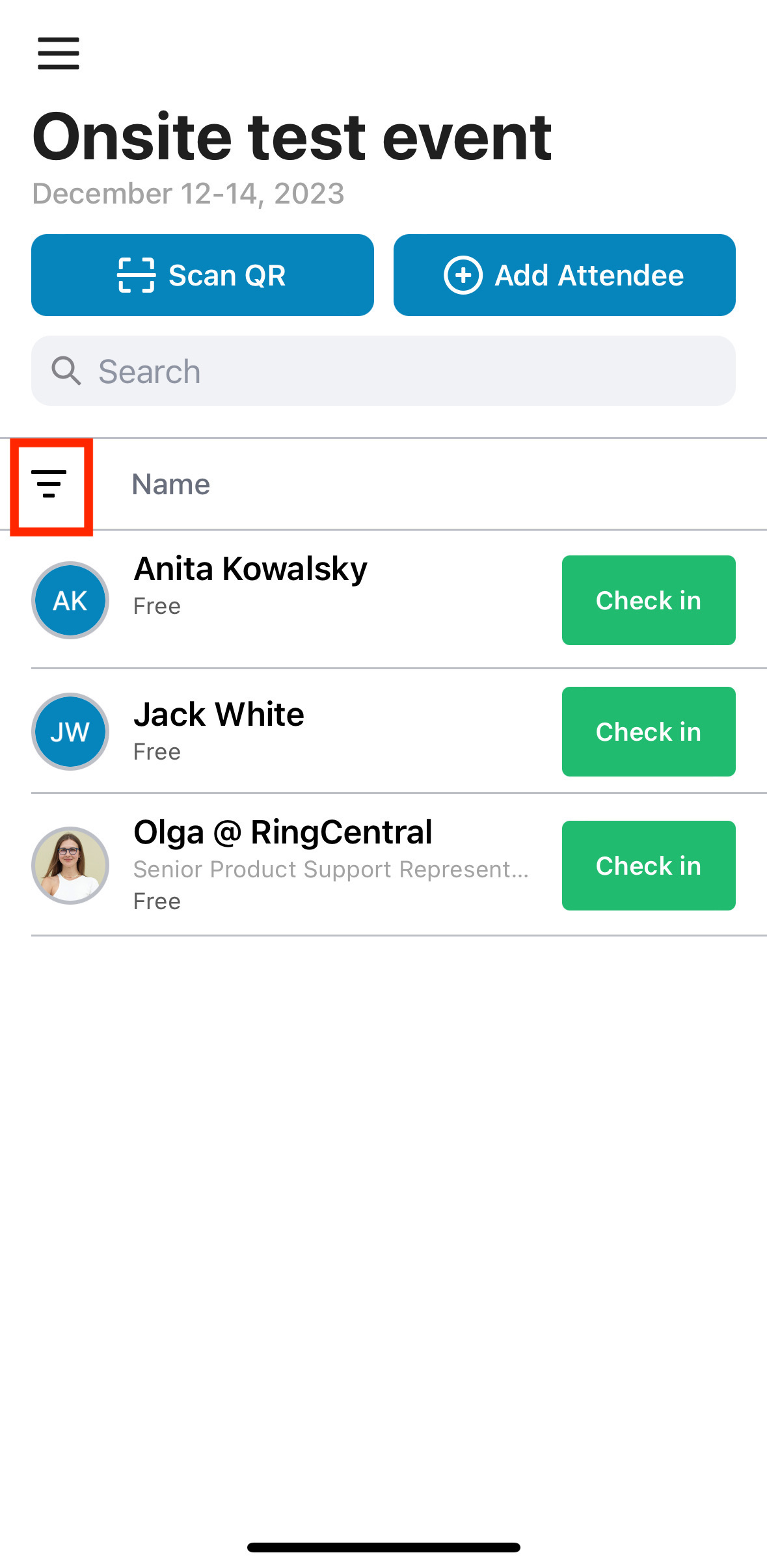Open Anita Kowalsky's attendee row
767x1568 pixels.
click(293, 600)
